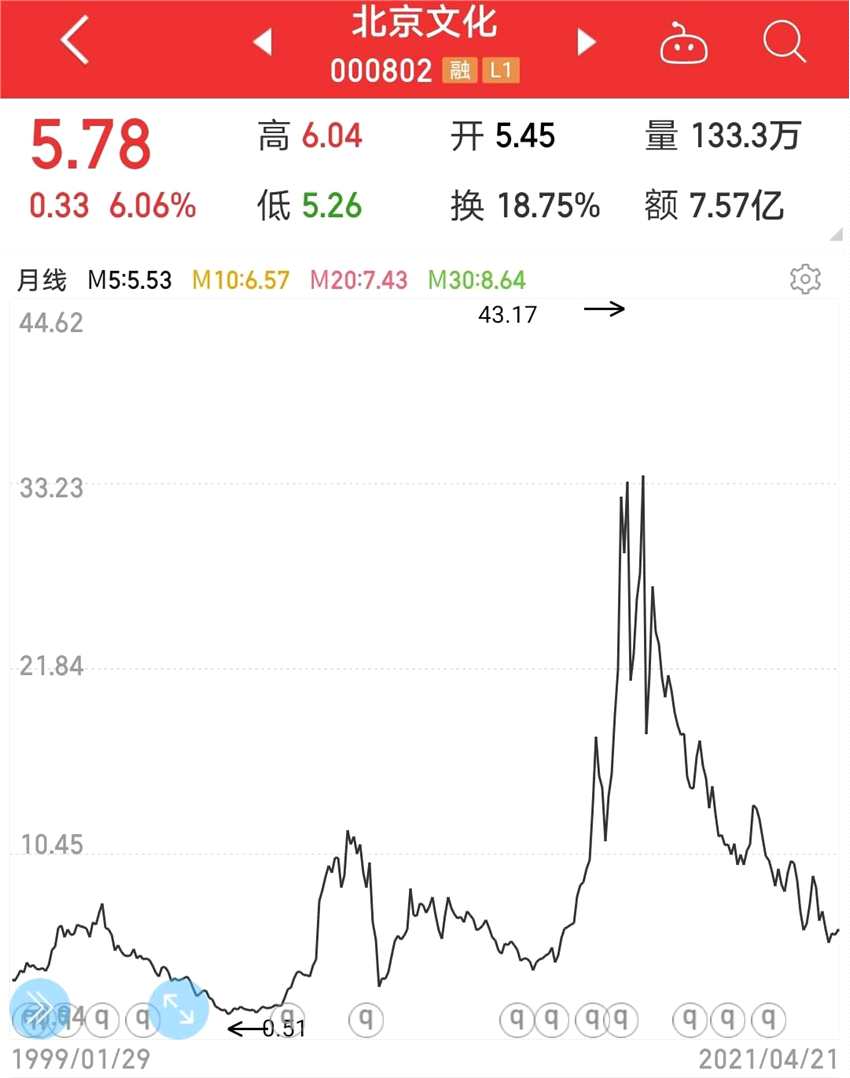Open stock search

tap(784, 42)
